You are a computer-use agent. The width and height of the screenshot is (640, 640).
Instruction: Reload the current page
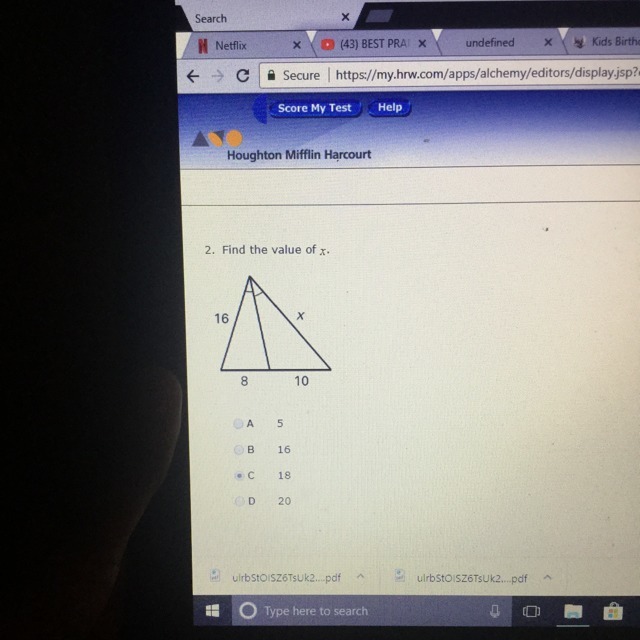[242, 76]
